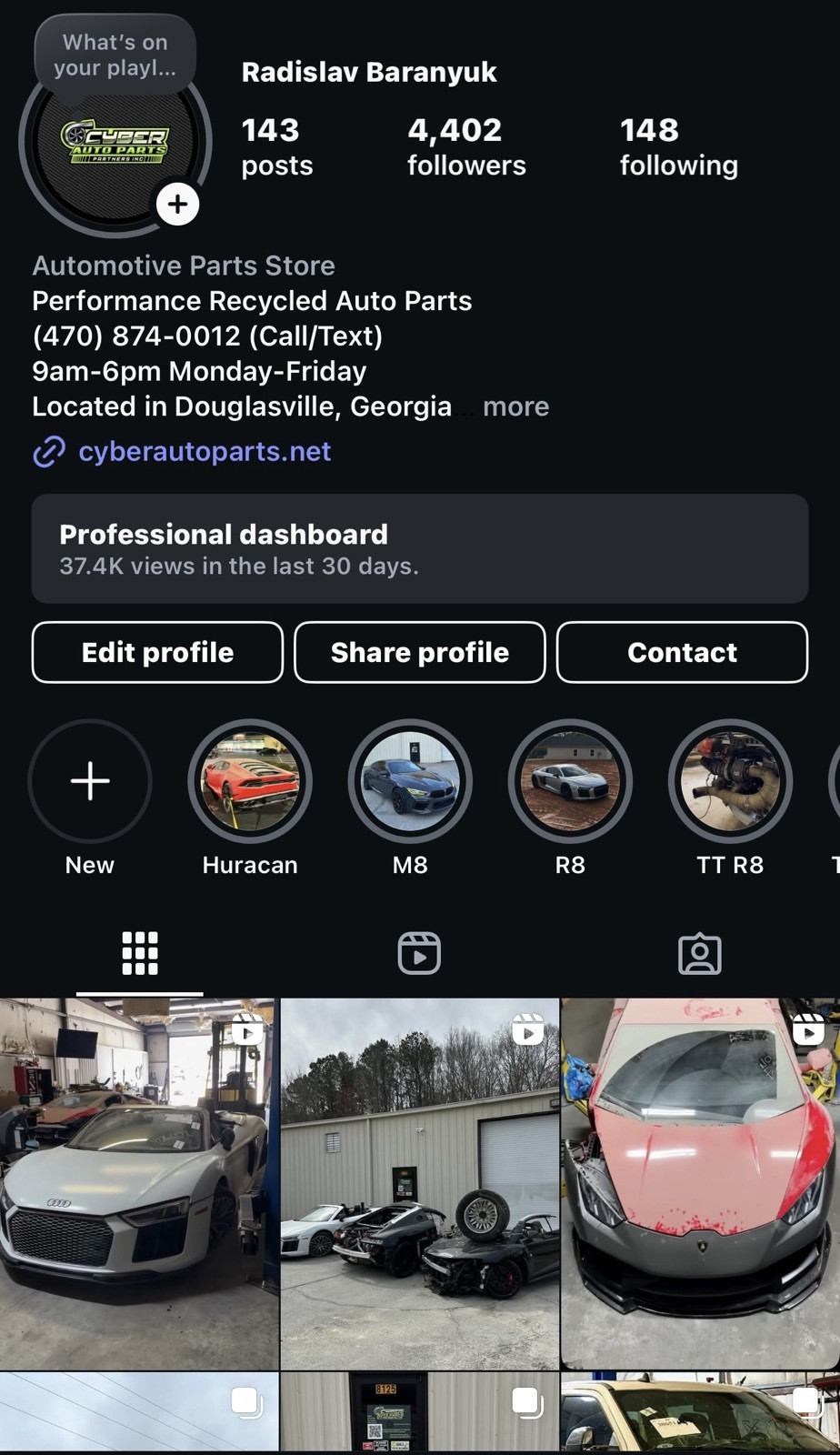Add a story via the plus badge
The width and height of the screenshot is (840, 1455).
pyautogui.click(x=177, y=204)
